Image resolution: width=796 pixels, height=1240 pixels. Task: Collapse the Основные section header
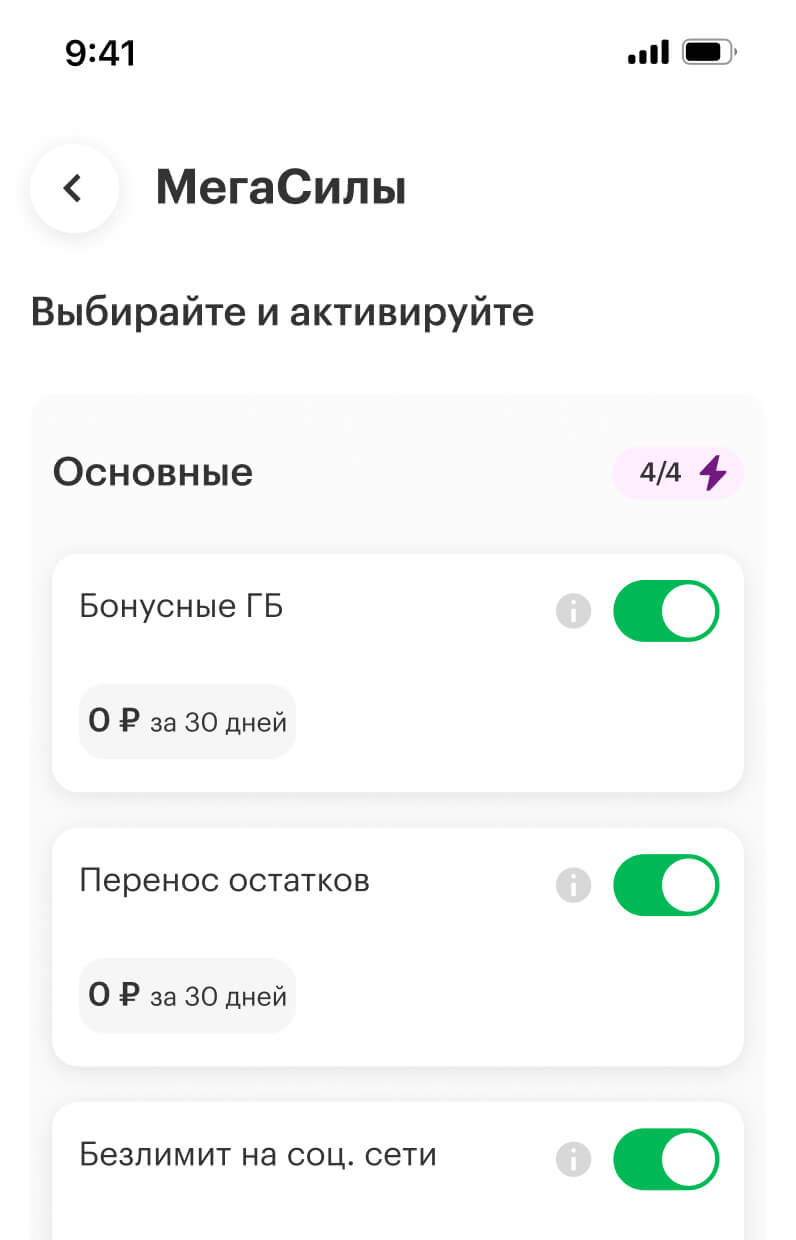[x=152, y=473]
